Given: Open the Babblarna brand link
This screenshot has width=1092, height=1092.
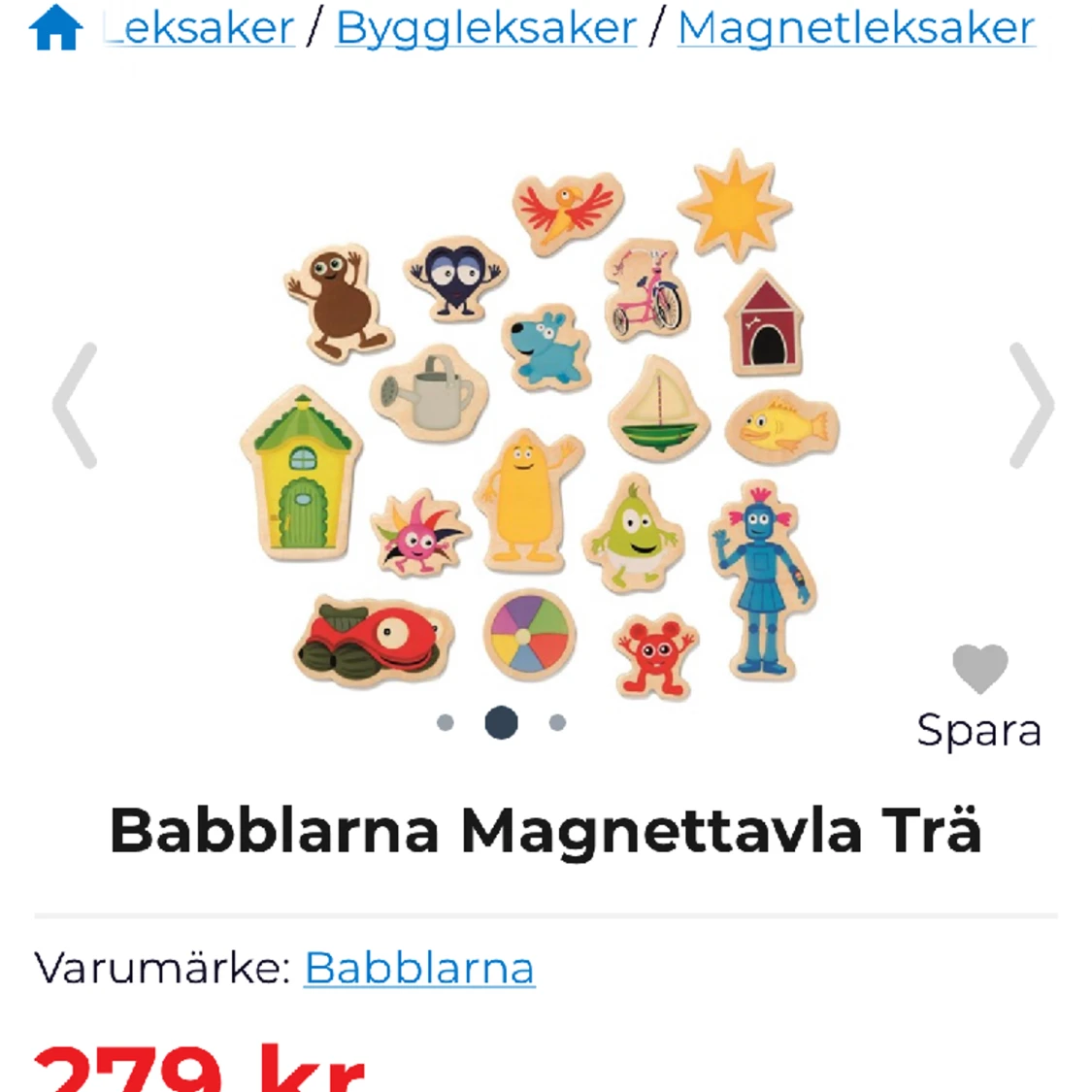Looking at the screenshot, I should (x=419, y=968).
